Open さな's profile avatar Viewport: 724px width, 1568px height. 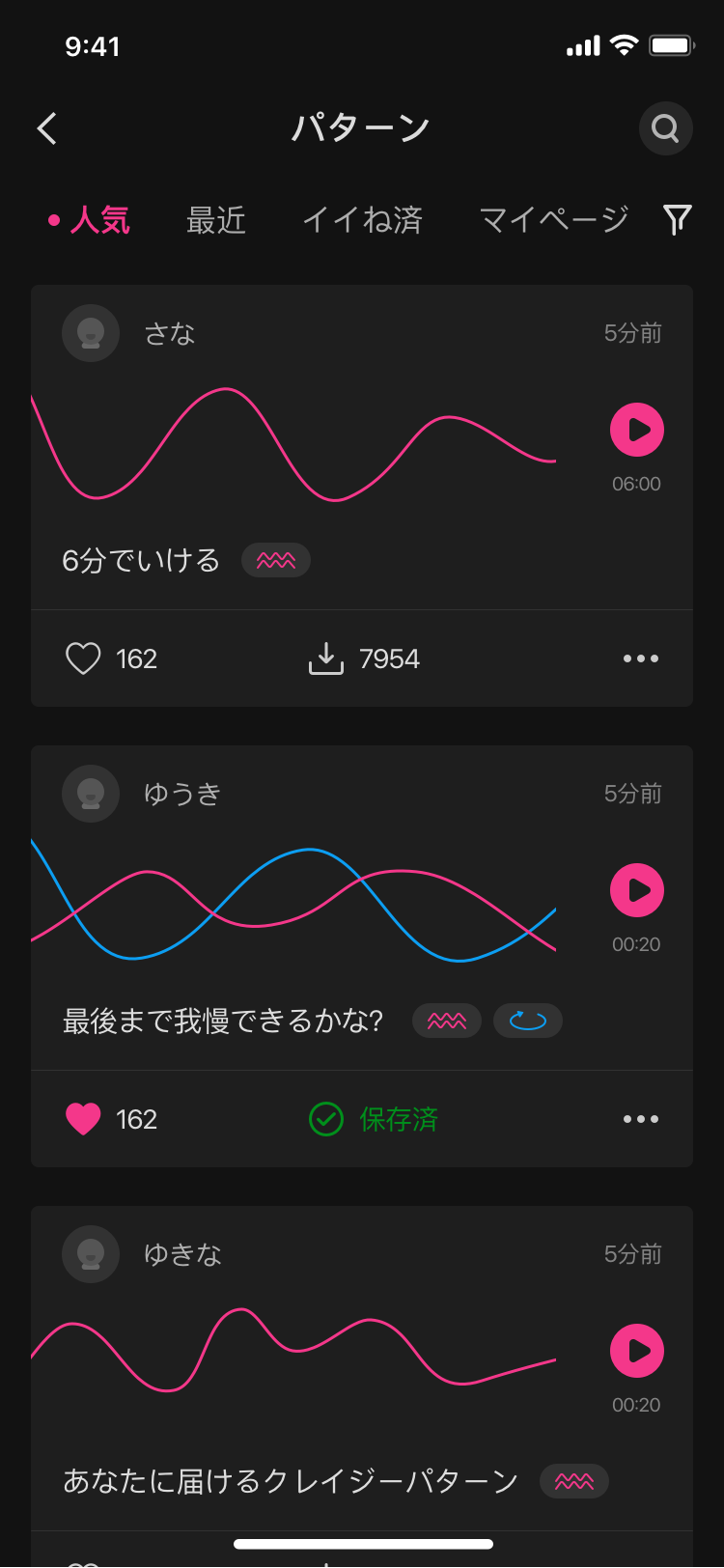(91, 333)
